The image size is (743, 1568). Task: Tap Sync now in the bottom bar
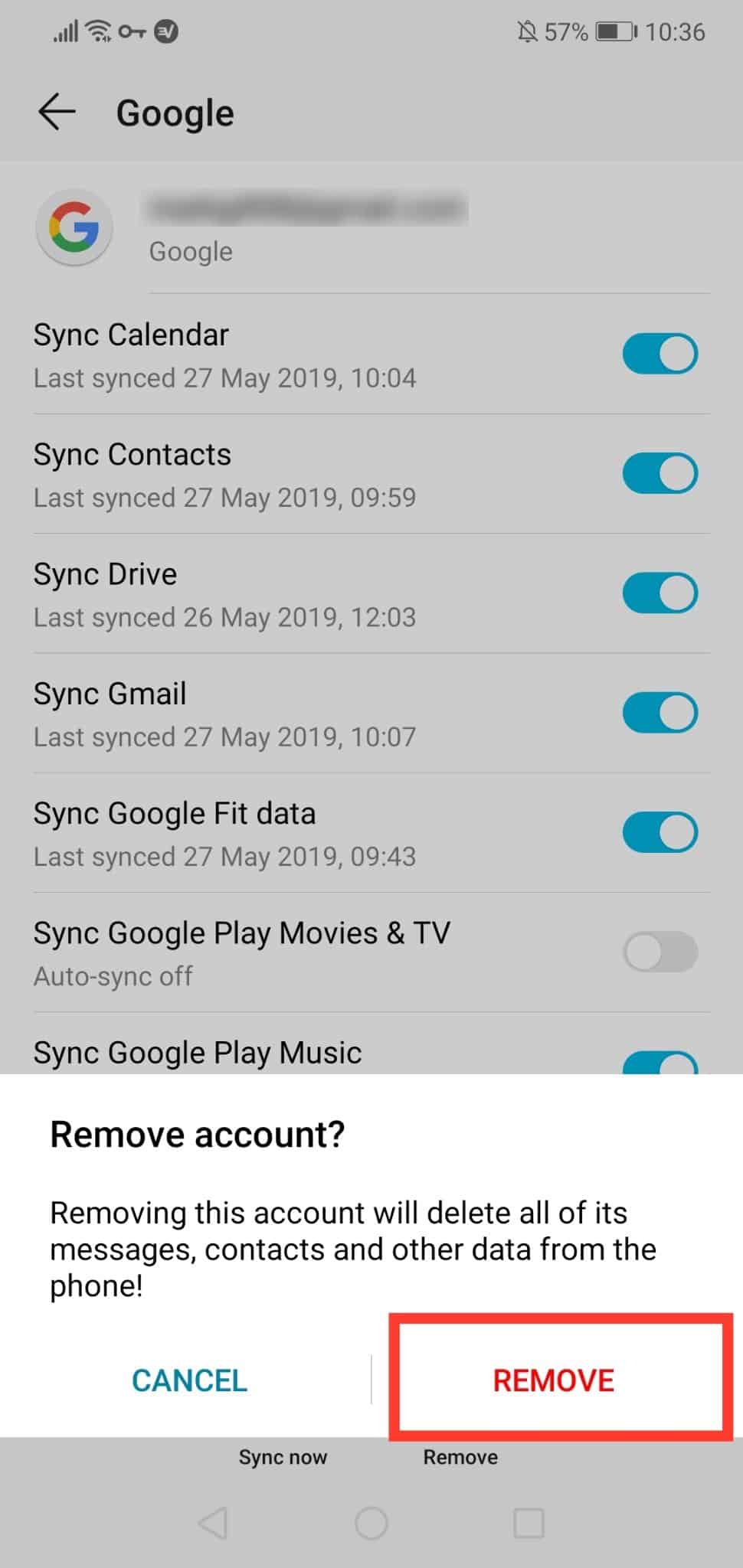283,1457
